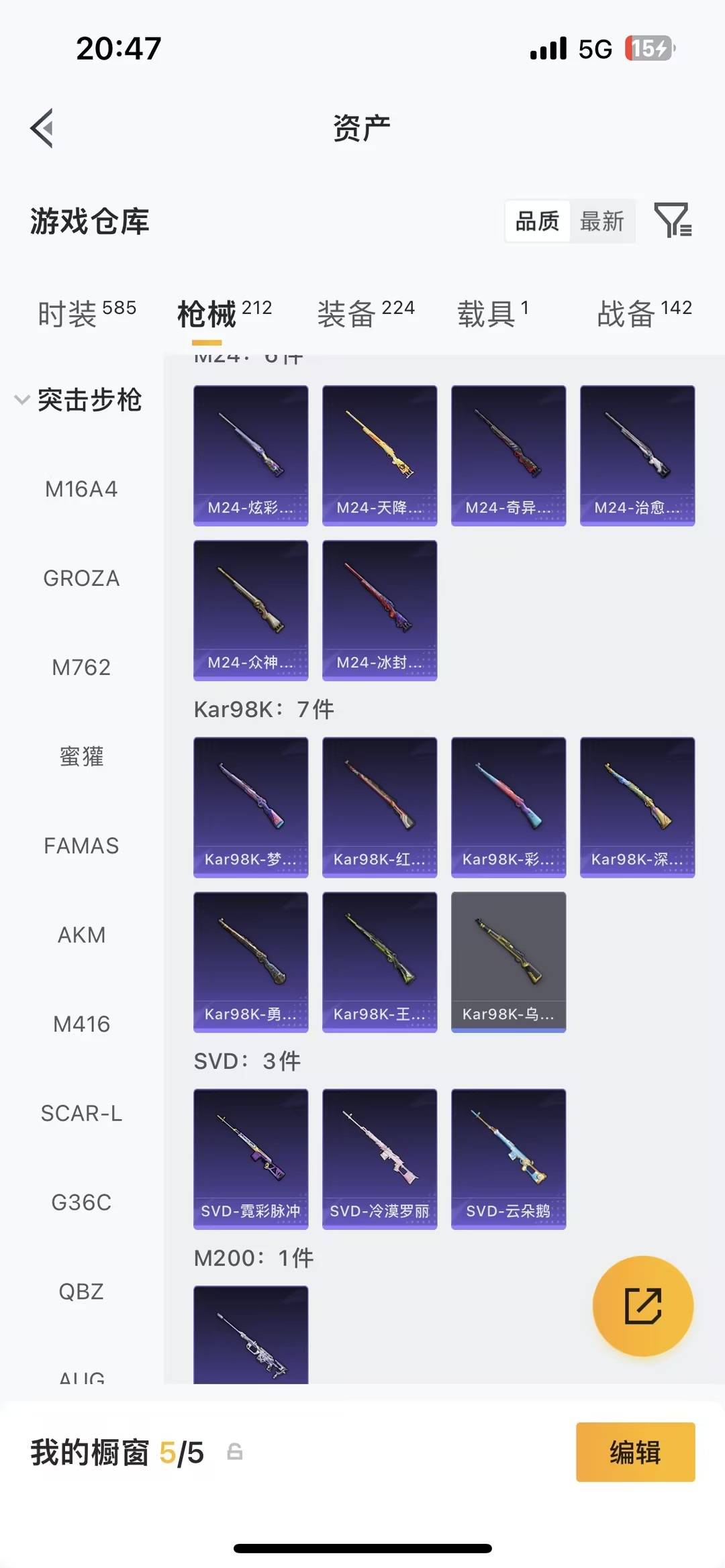Screen dimensions: 725x1568
Task: Click the back arrow icon
Action: tap(42, 128)
